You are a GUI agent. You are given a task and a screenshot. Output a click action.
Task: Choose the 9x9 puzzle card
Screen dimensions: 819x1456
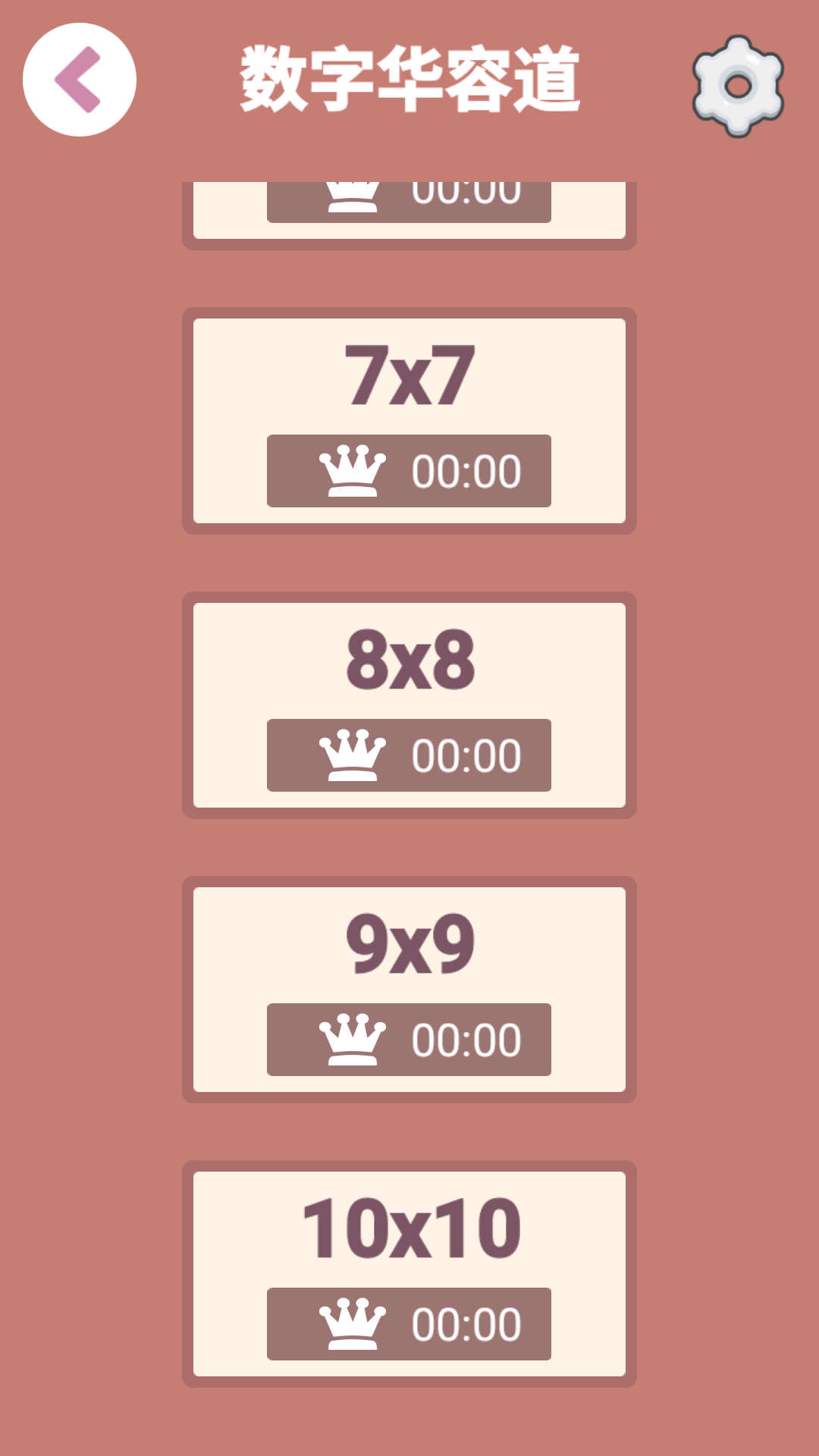click(409, 990)
